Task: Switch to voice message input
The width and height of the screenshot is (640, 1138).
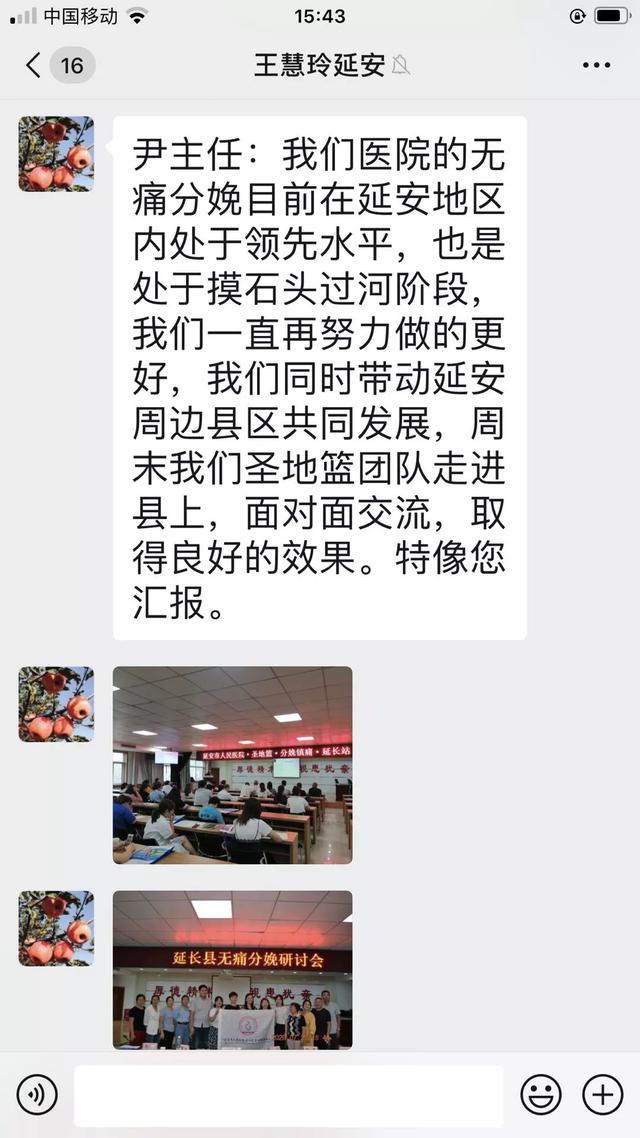Action: (x=37, y=1095)
